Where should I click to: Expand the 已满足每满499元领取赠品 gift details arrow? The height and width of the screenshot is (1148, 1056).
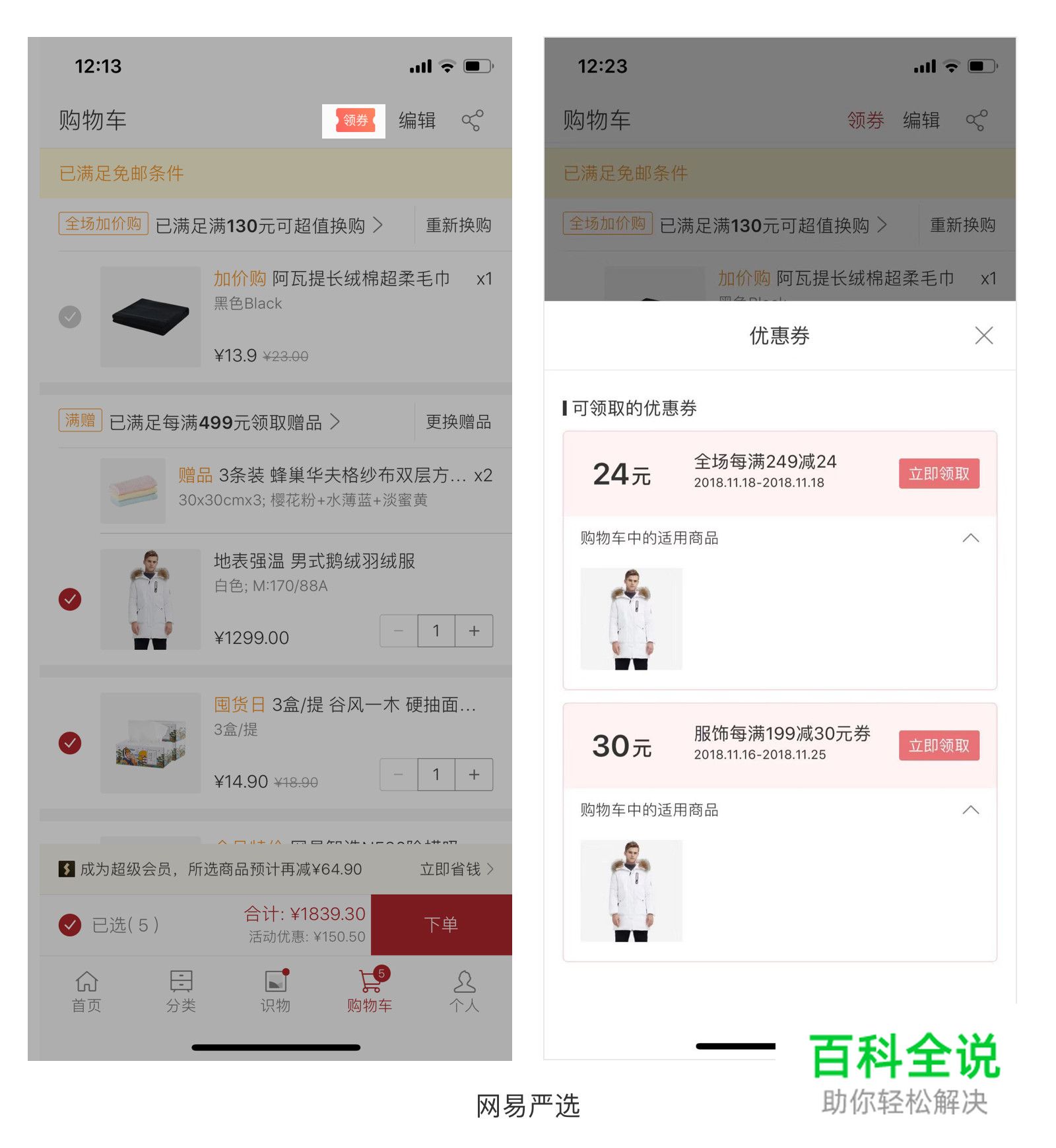click(x=337, y=422)
